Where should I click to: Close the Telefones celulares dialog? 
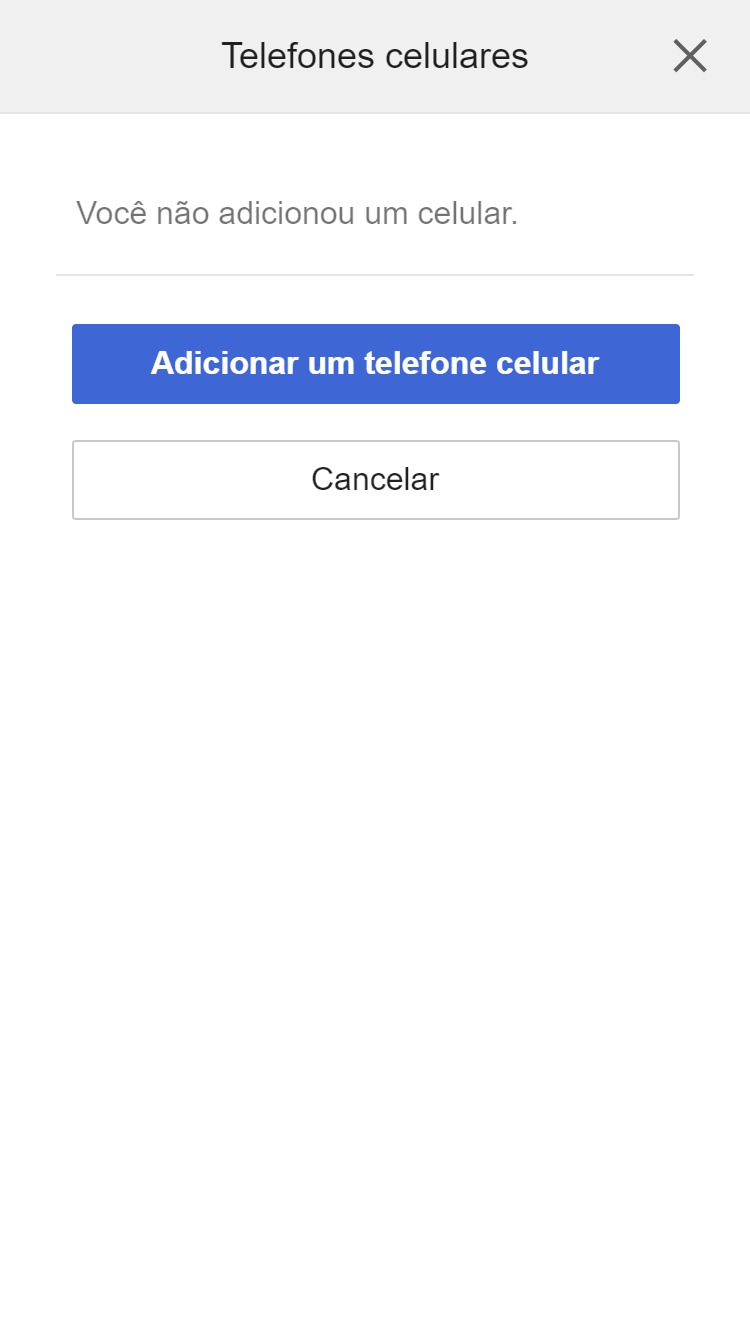(690, 56)
